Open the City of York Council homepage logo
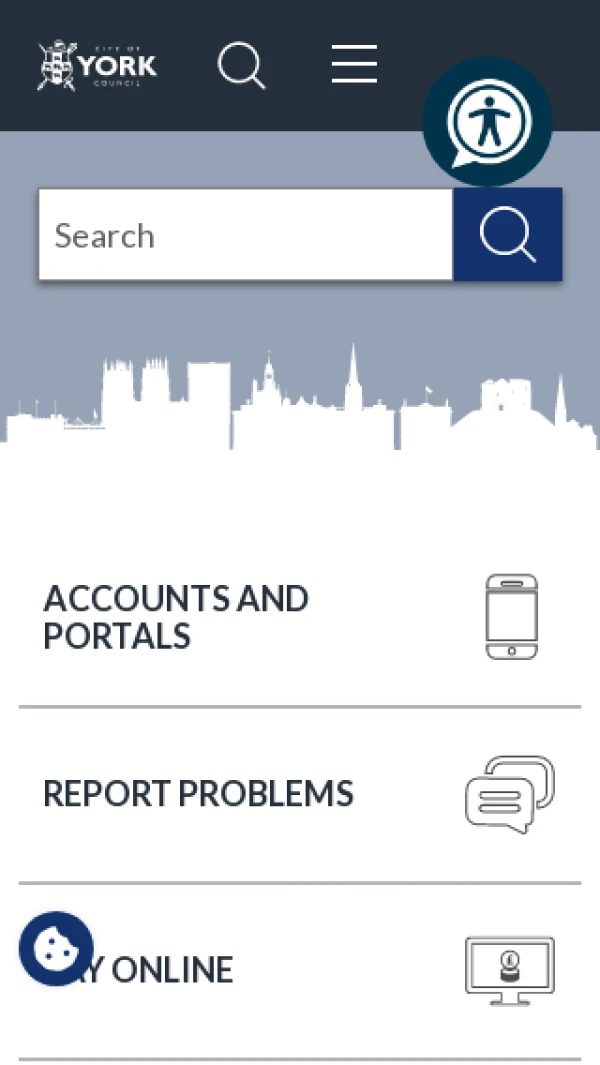Image resolution: width=600 pixels, height=1065 pixels. [97, 66]
